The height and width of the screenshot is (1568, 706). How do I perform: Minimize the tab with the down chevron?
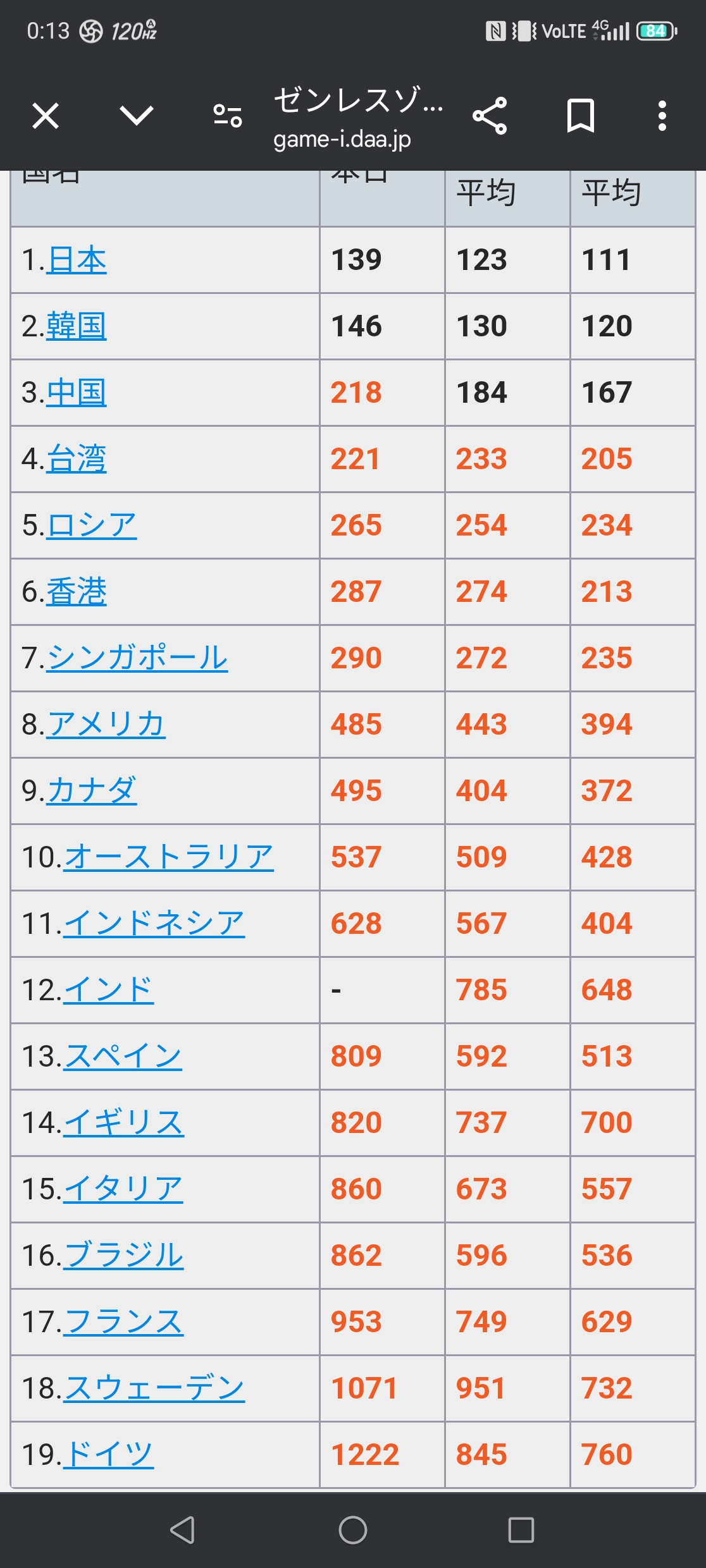[x=137, y=116]
